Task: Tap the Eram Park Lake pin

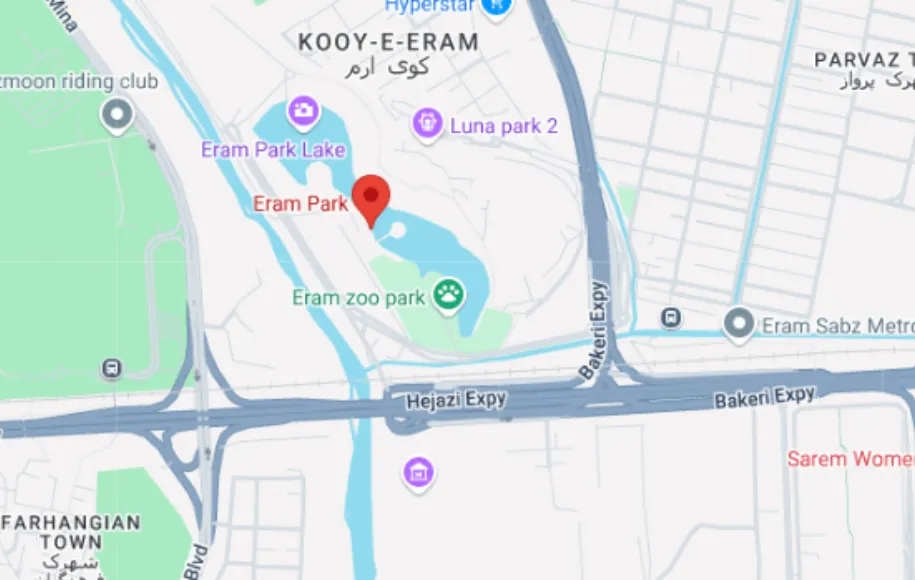Action: 303,110
